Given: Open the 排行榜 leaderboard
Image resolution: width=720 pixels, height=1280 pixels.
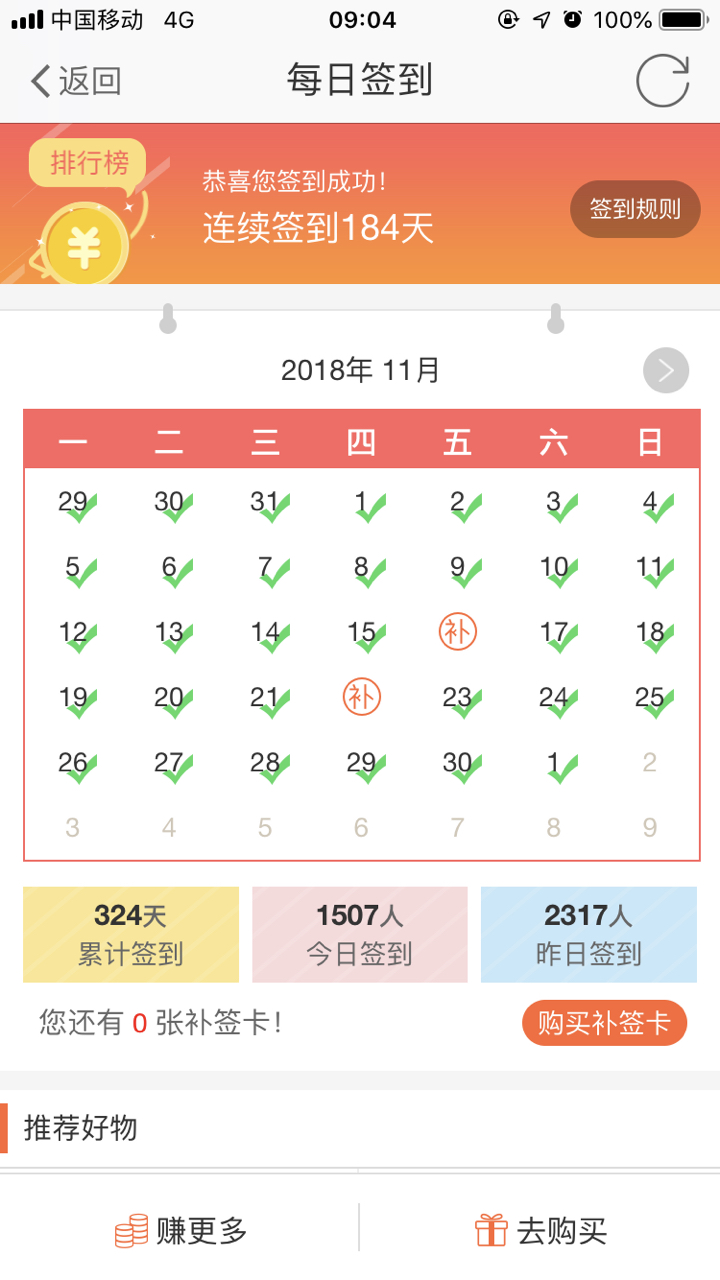Looking at the screenshot, I should pyautogui.click(x=88, y=163).
